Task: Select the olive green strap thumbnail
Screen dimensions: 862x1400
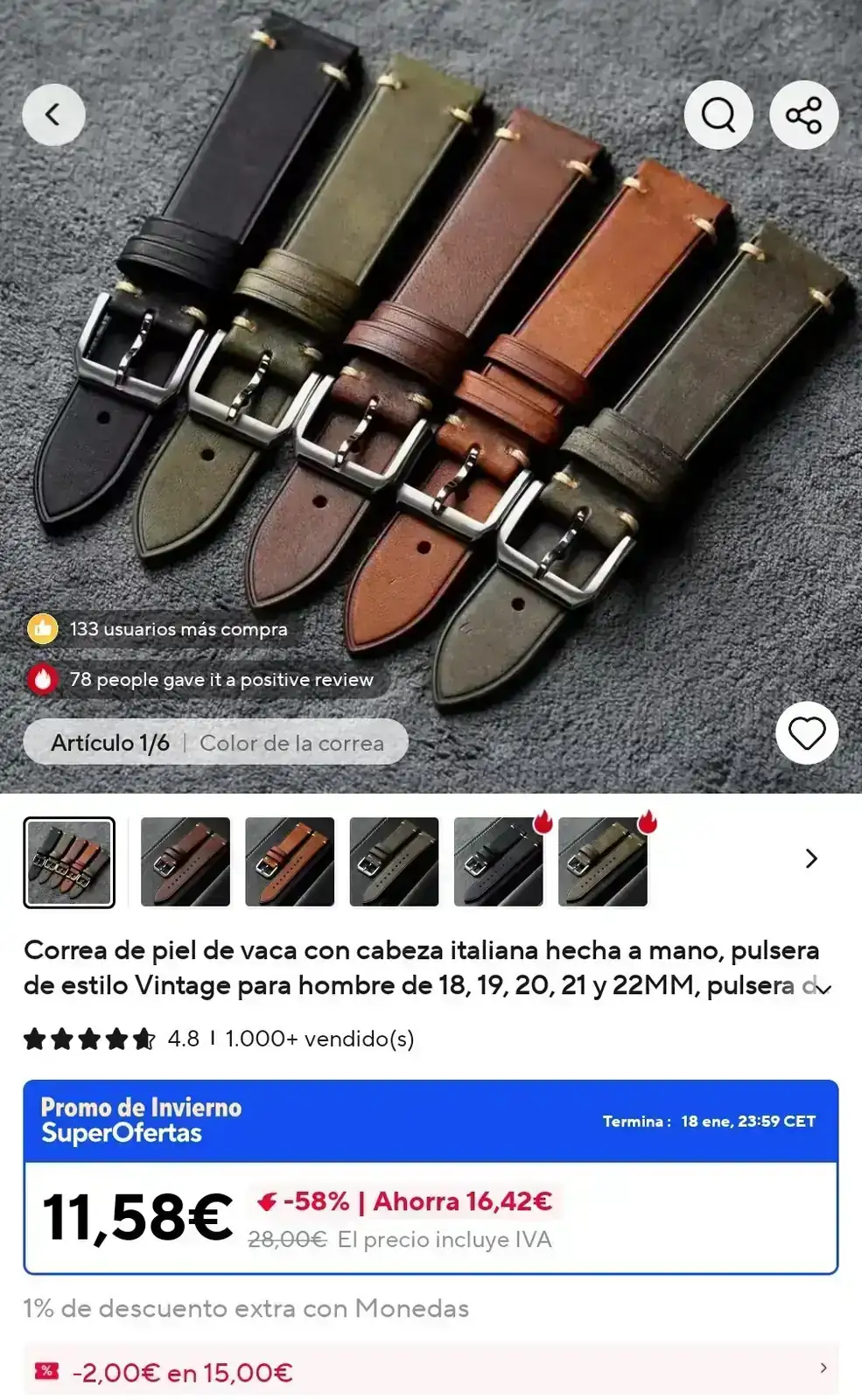Action: [603, 862]
